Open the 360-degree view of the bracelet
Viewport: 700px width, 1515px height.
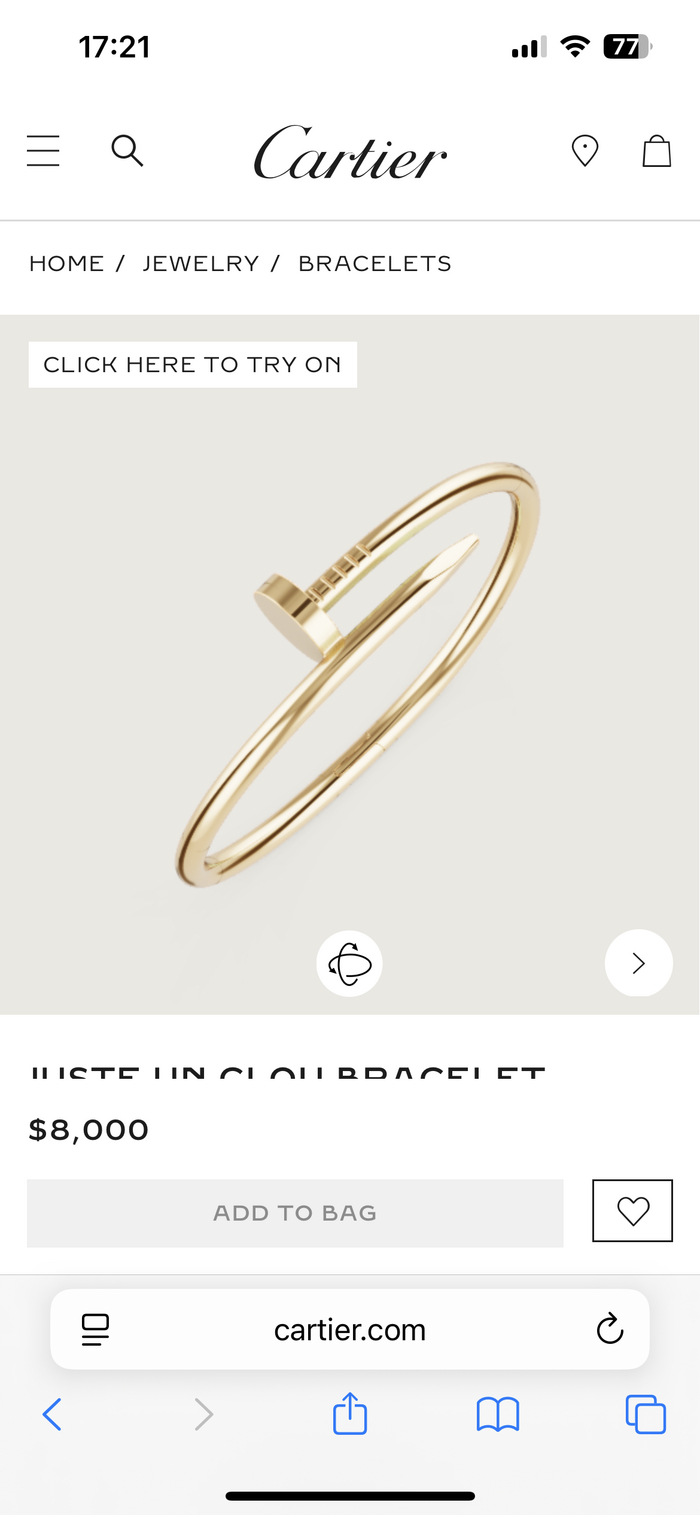pyautogui.click(x=349, y=964)
